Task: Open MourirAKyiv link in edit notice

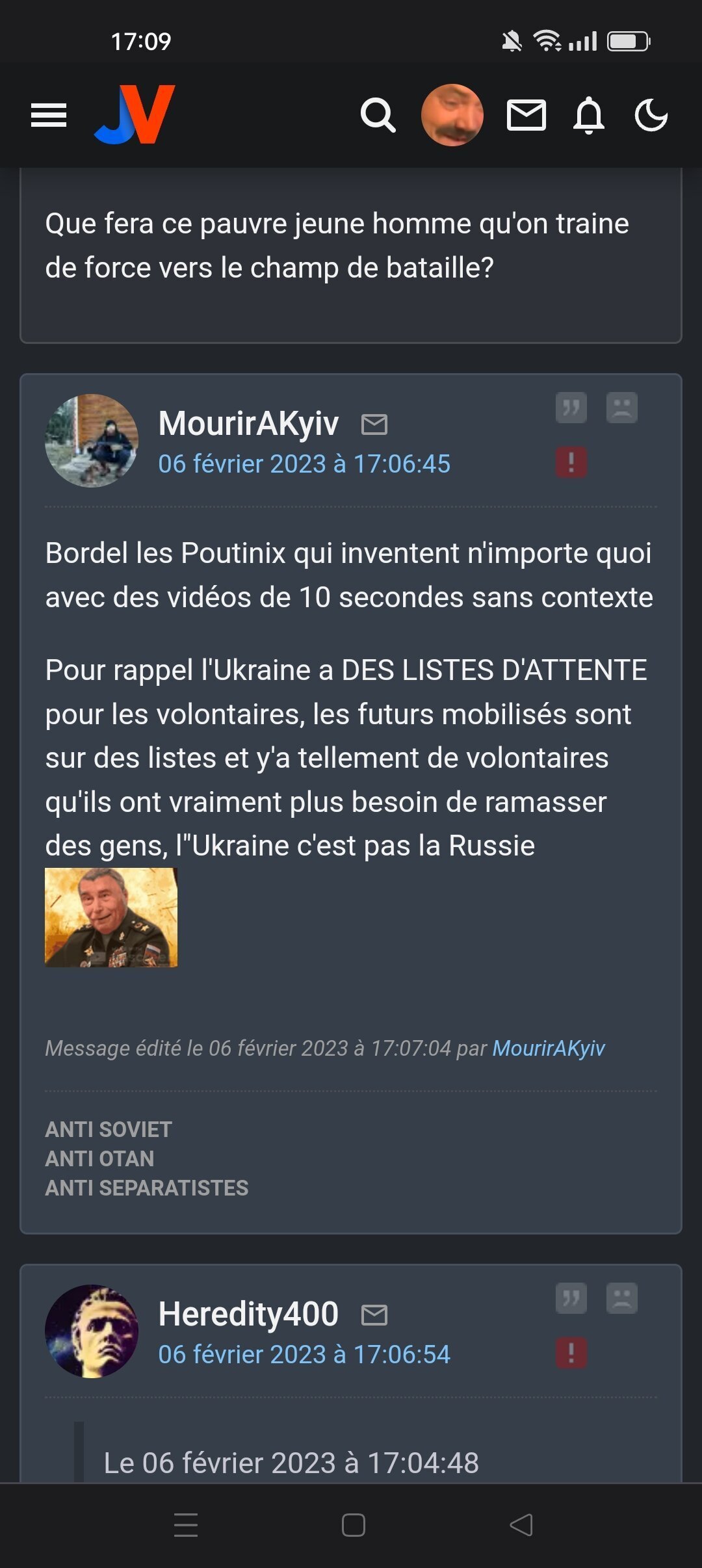Action: point(549,1048)
